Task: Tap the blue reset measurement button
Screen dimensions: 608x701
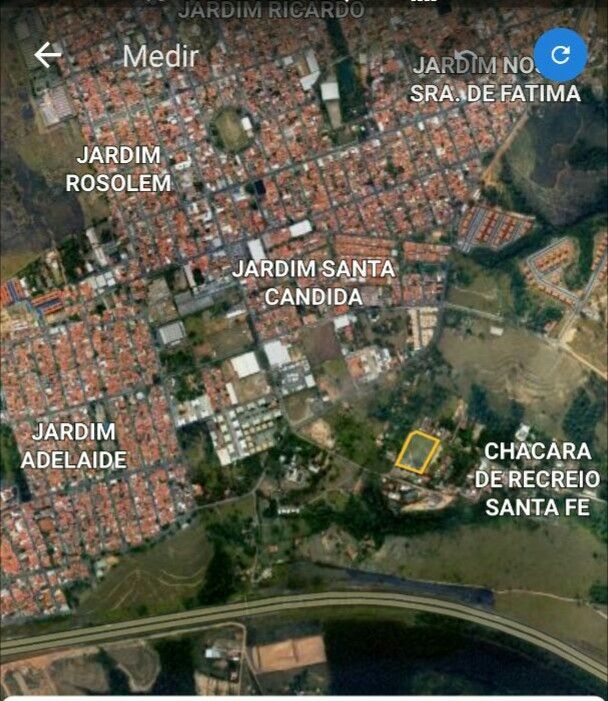Action: [x=560, y=55]
